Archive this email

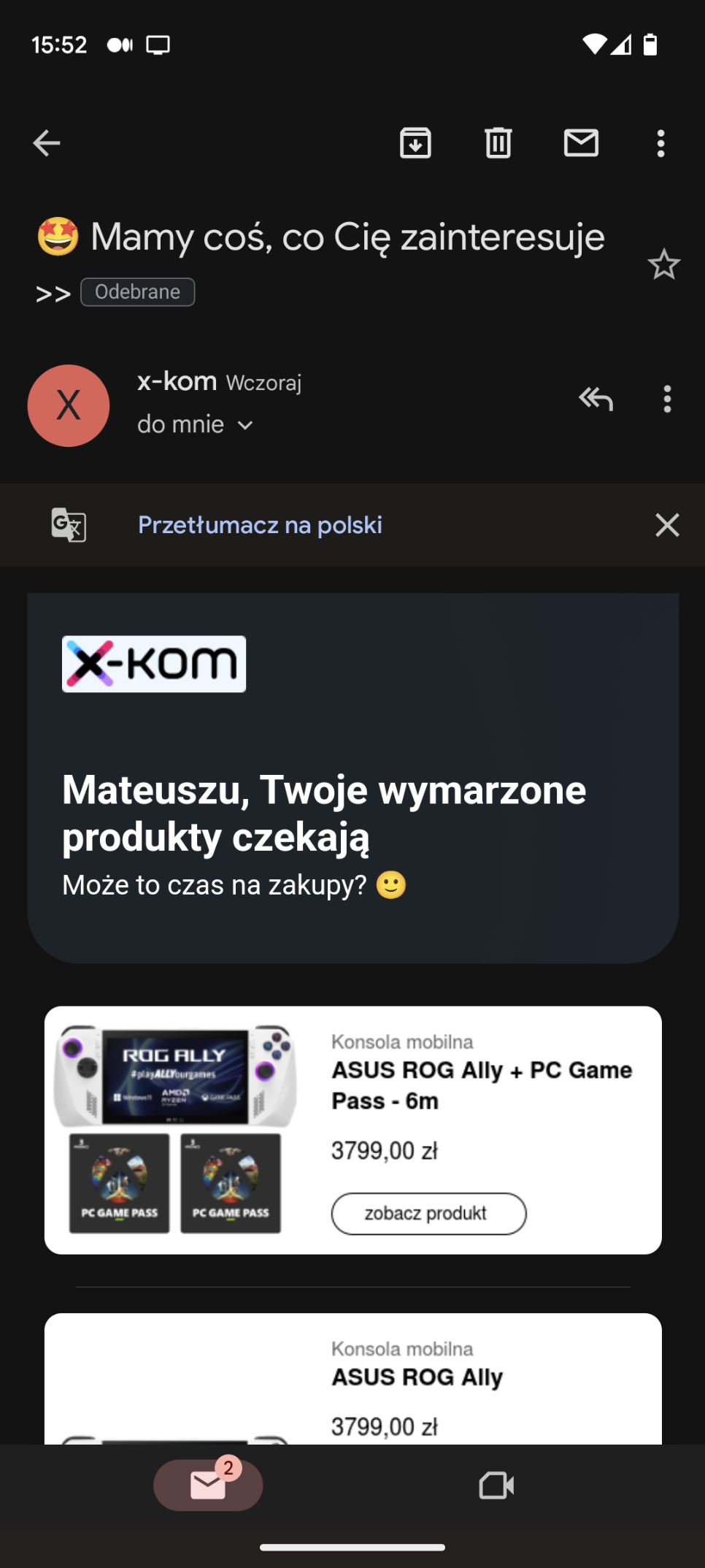point(415,143)
